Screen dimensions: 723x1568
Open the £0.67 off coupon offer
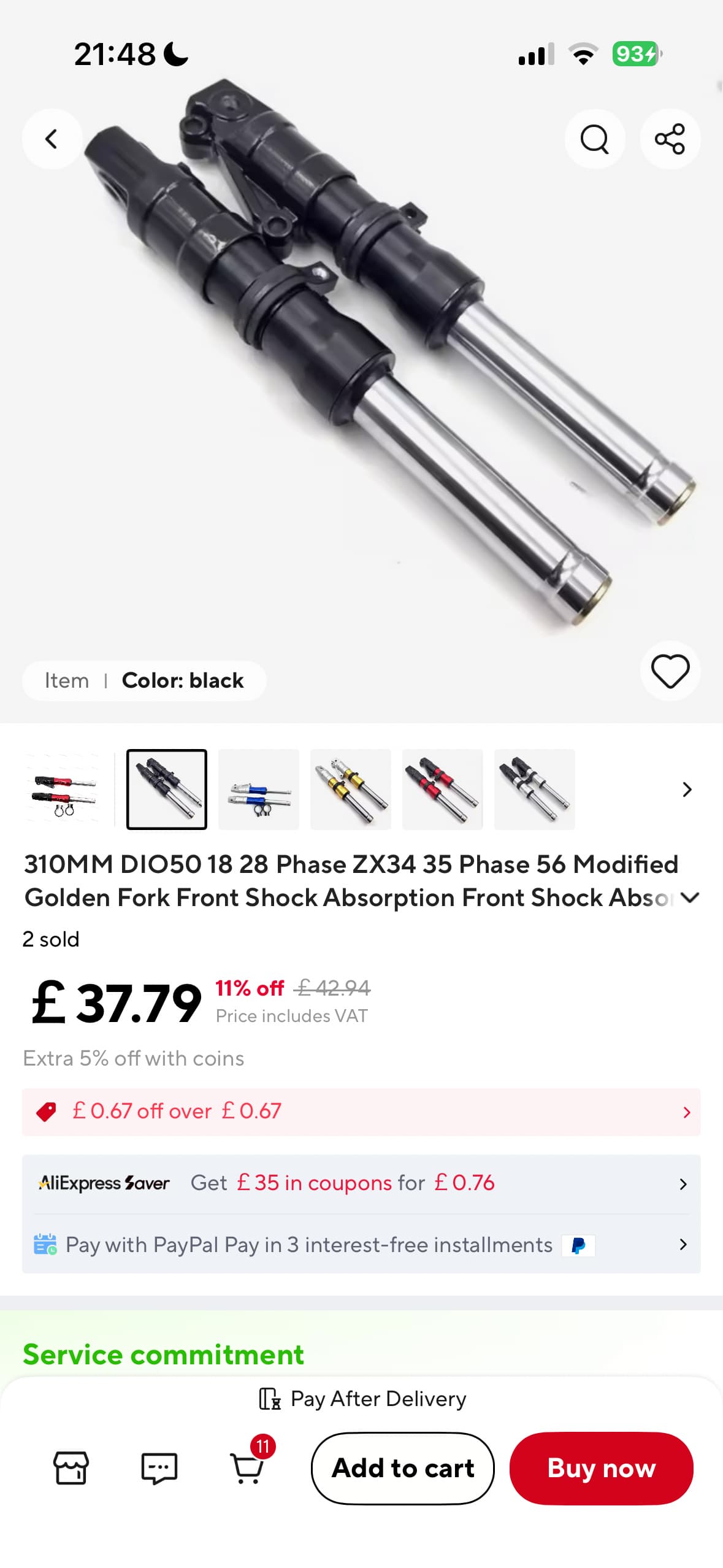pos(361,1111)
